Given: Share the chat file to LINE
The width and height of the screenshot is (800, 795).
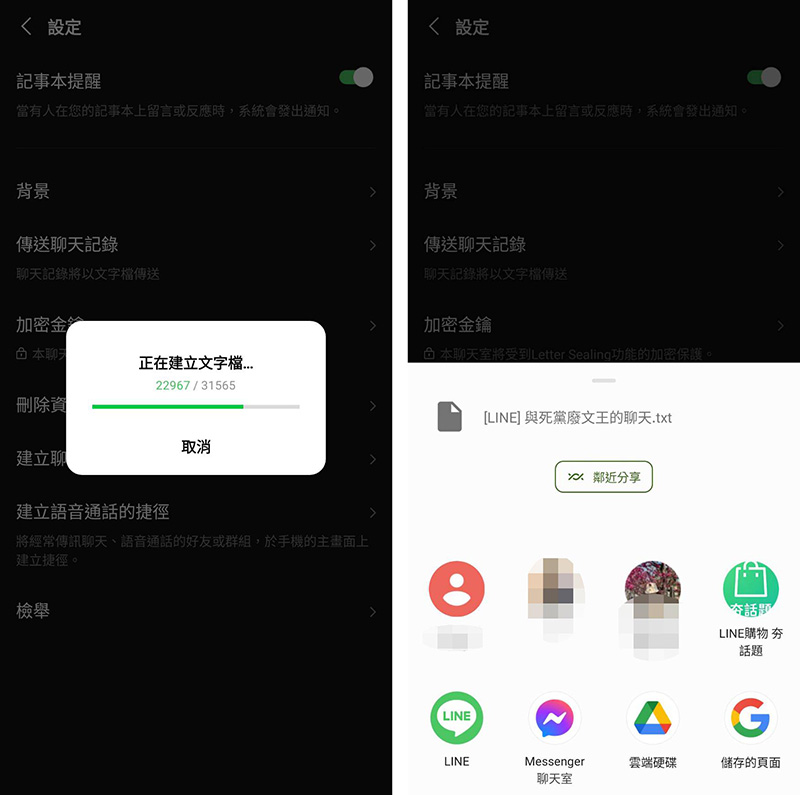Looking at the screenshot, I should [x=456, y=718].
